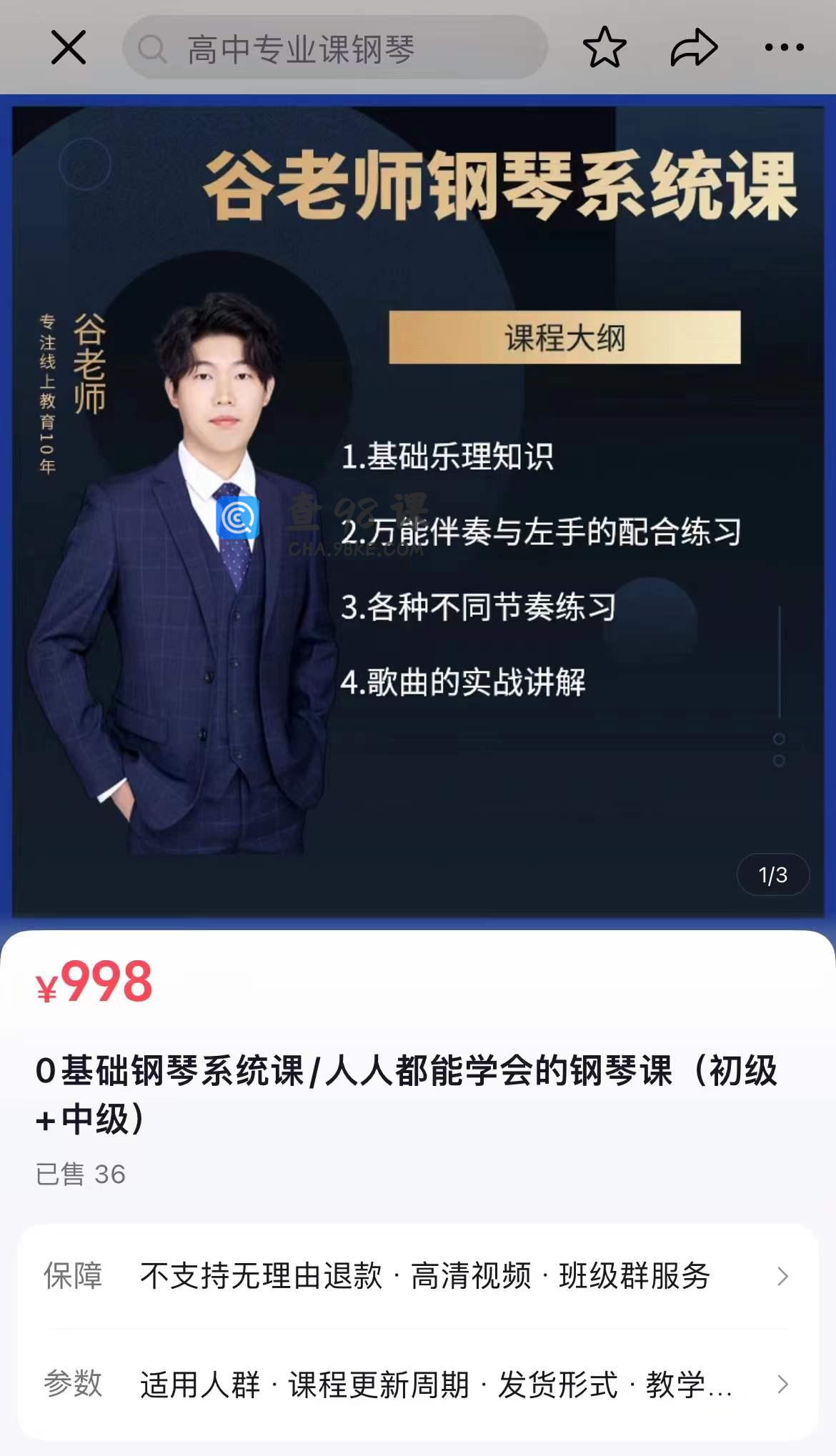Open the 保障 guarantee details row
This screenshot has height=1456, width=836.
418,1276
